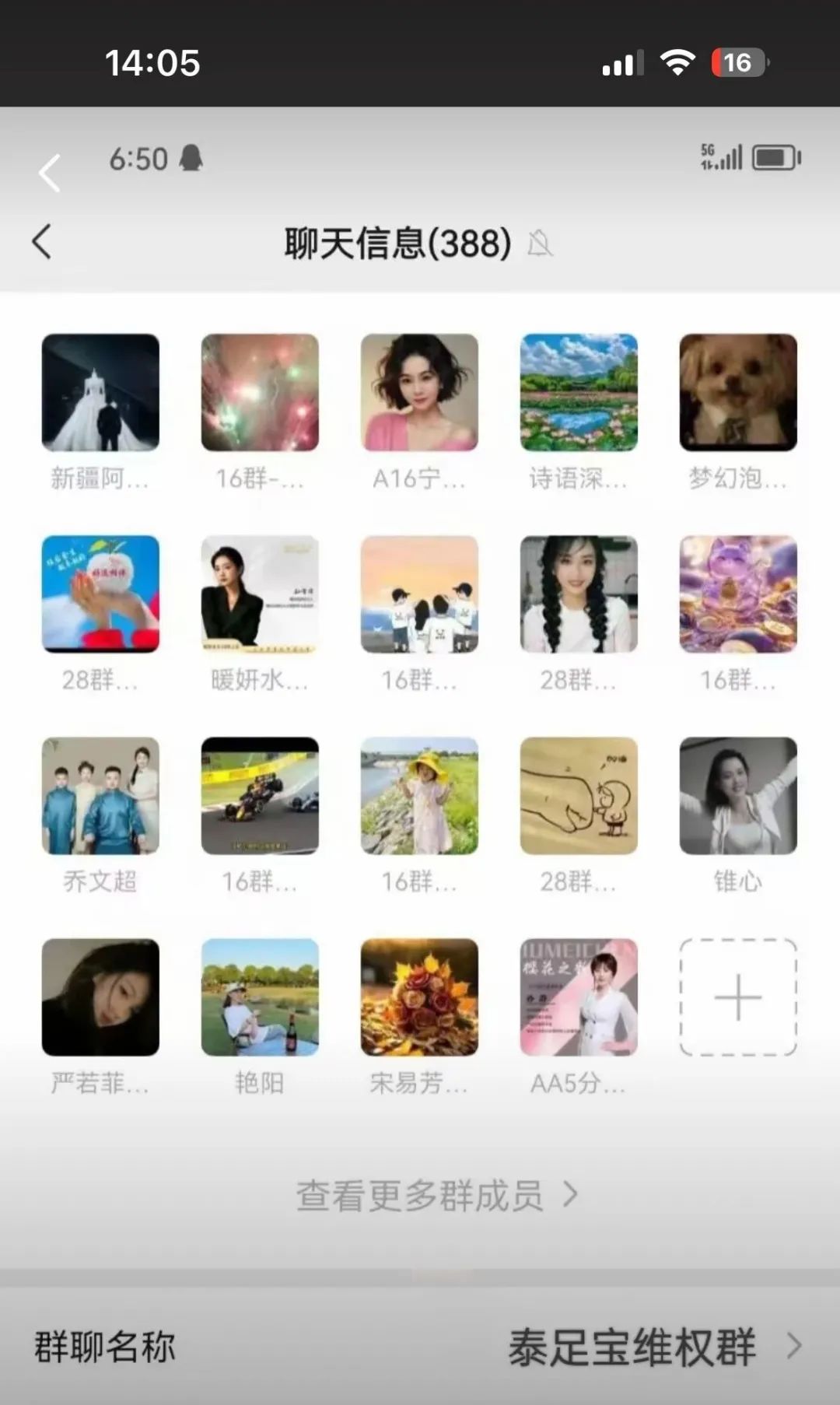Tap 艳阳's avatar
Screen dimensions: 840x1405
pos(261,999)
